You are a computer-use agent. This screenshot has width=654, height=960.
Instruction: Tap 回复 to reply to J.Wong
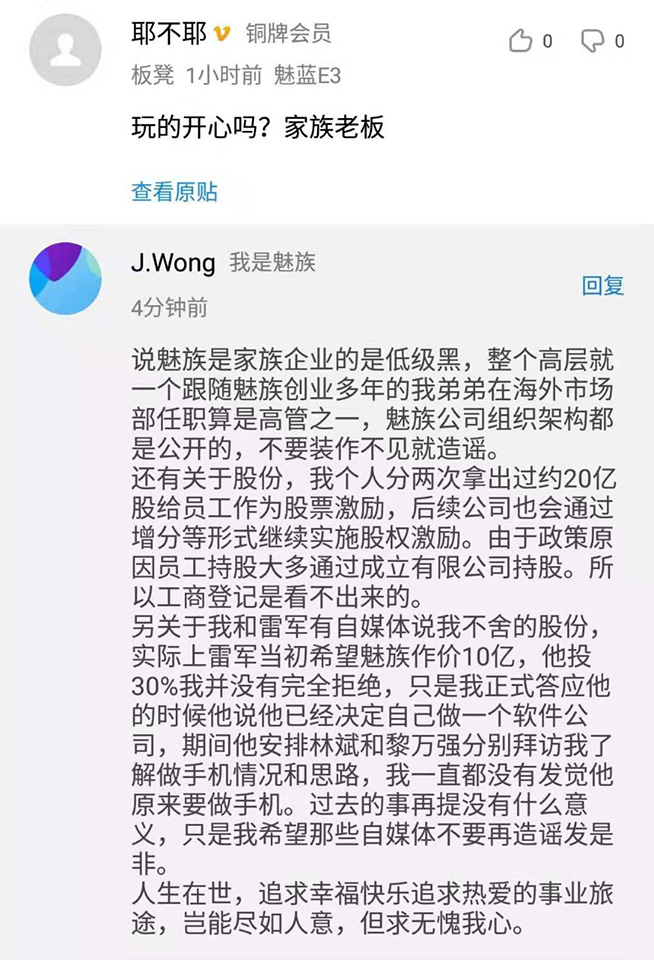click(x=603, y=285)
